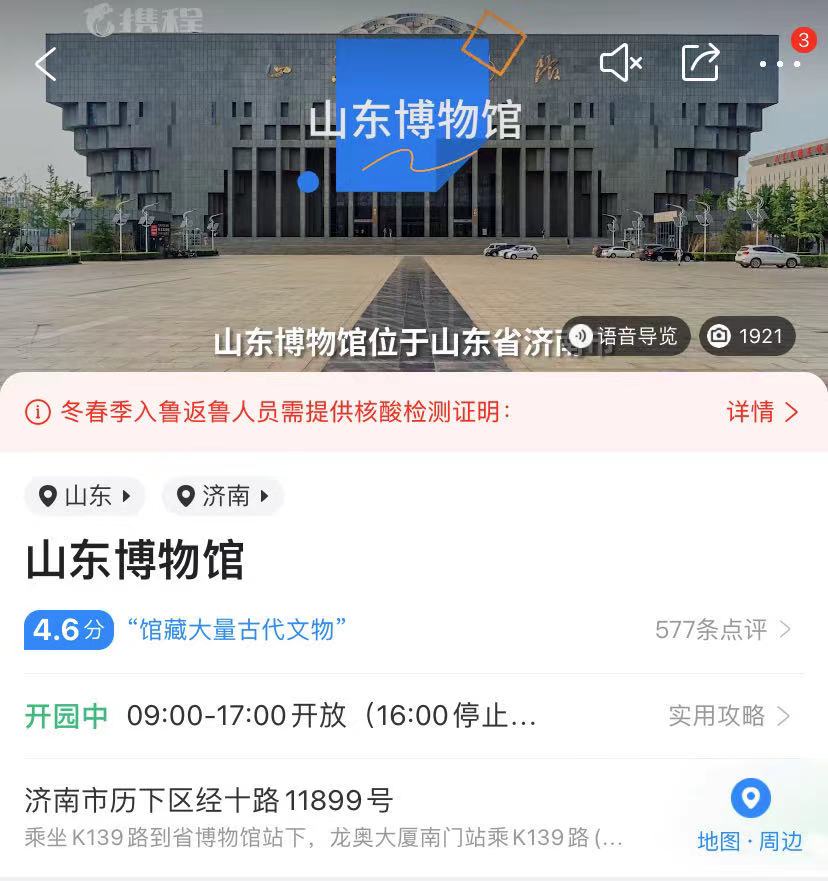The height and width of the screenshot is (881, 828).
Task: Open 实用攻略 practical guide
Action: [x=729, y=716]
